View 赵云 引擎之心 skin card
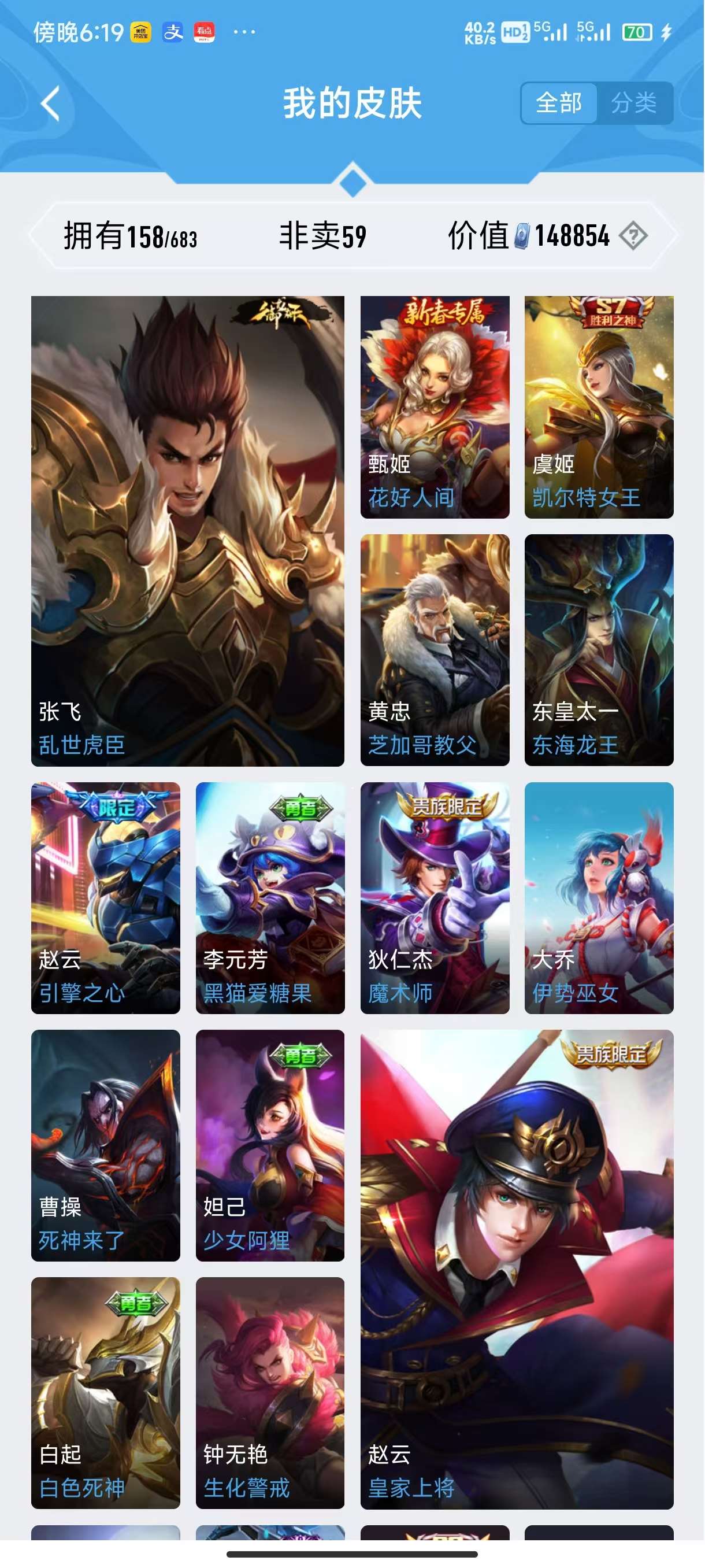The image size is (705, 1568). pos(105,897)
